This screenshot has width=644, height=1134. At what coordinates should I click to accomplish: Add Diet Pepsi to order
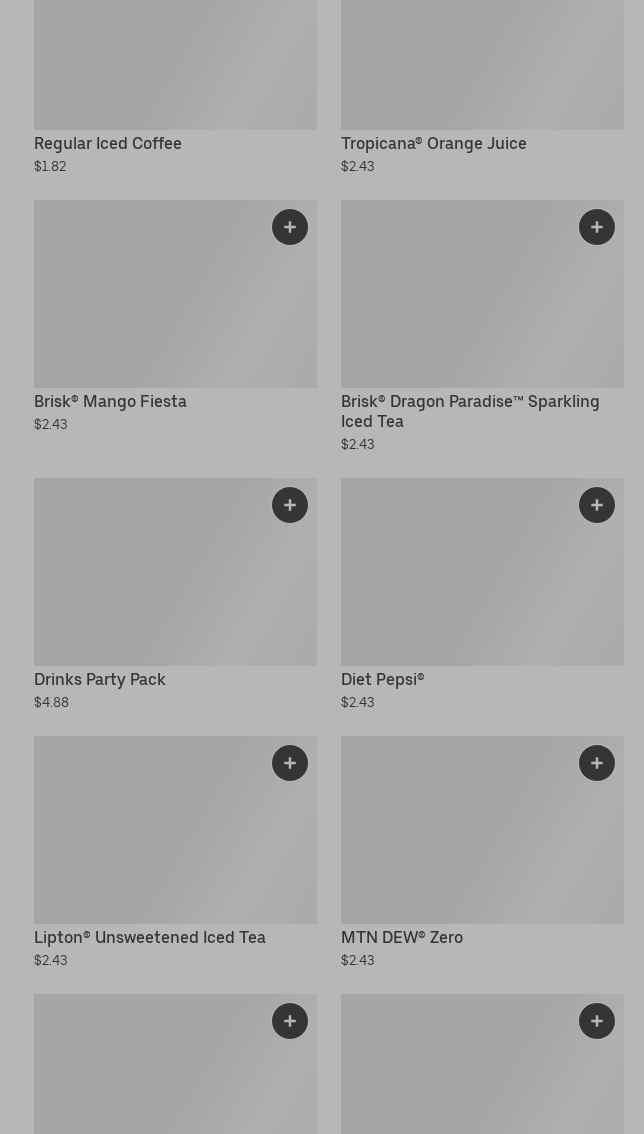tap(597, 505)
